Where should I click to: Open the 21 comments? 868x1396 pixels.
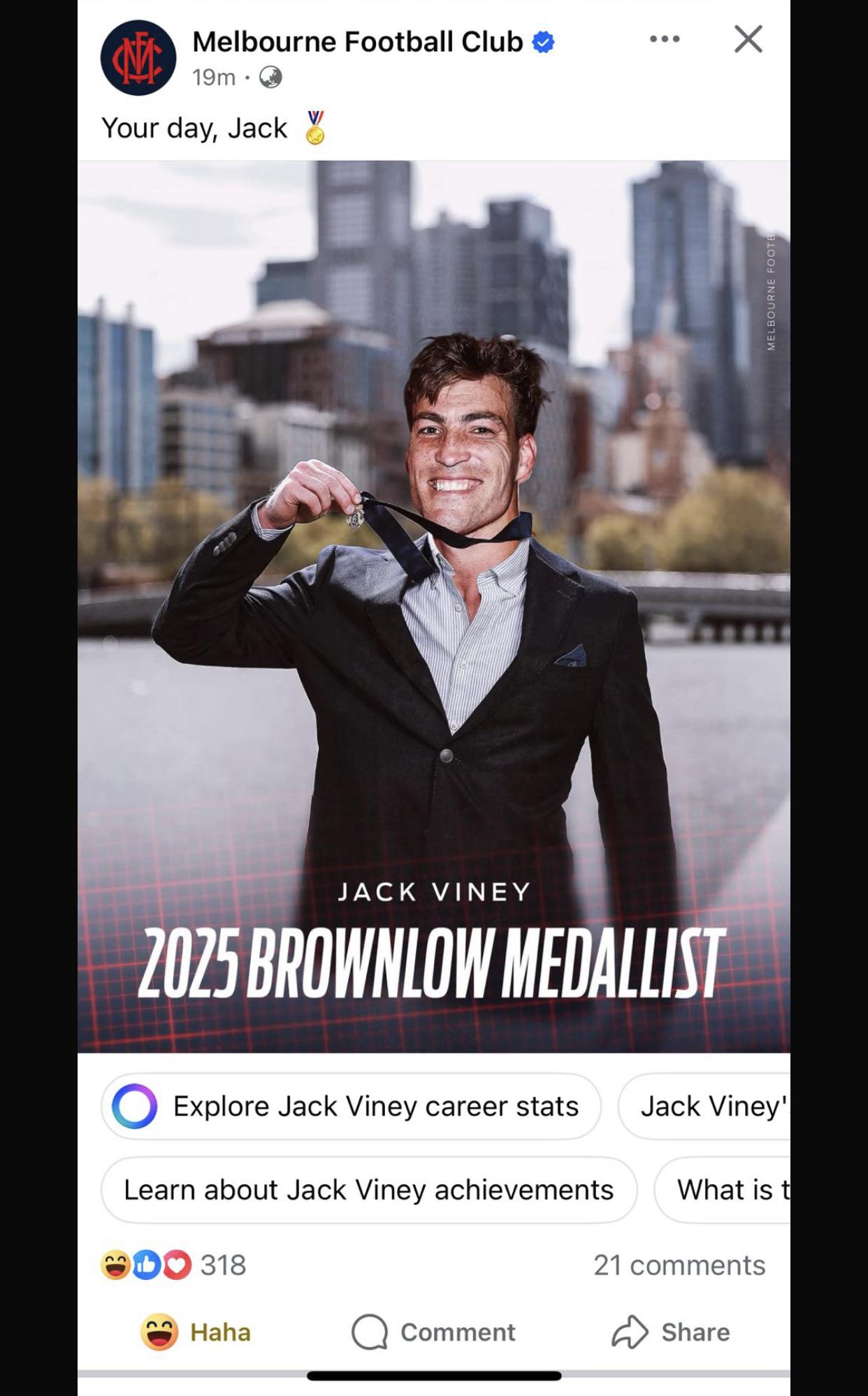coord(679,1265)
